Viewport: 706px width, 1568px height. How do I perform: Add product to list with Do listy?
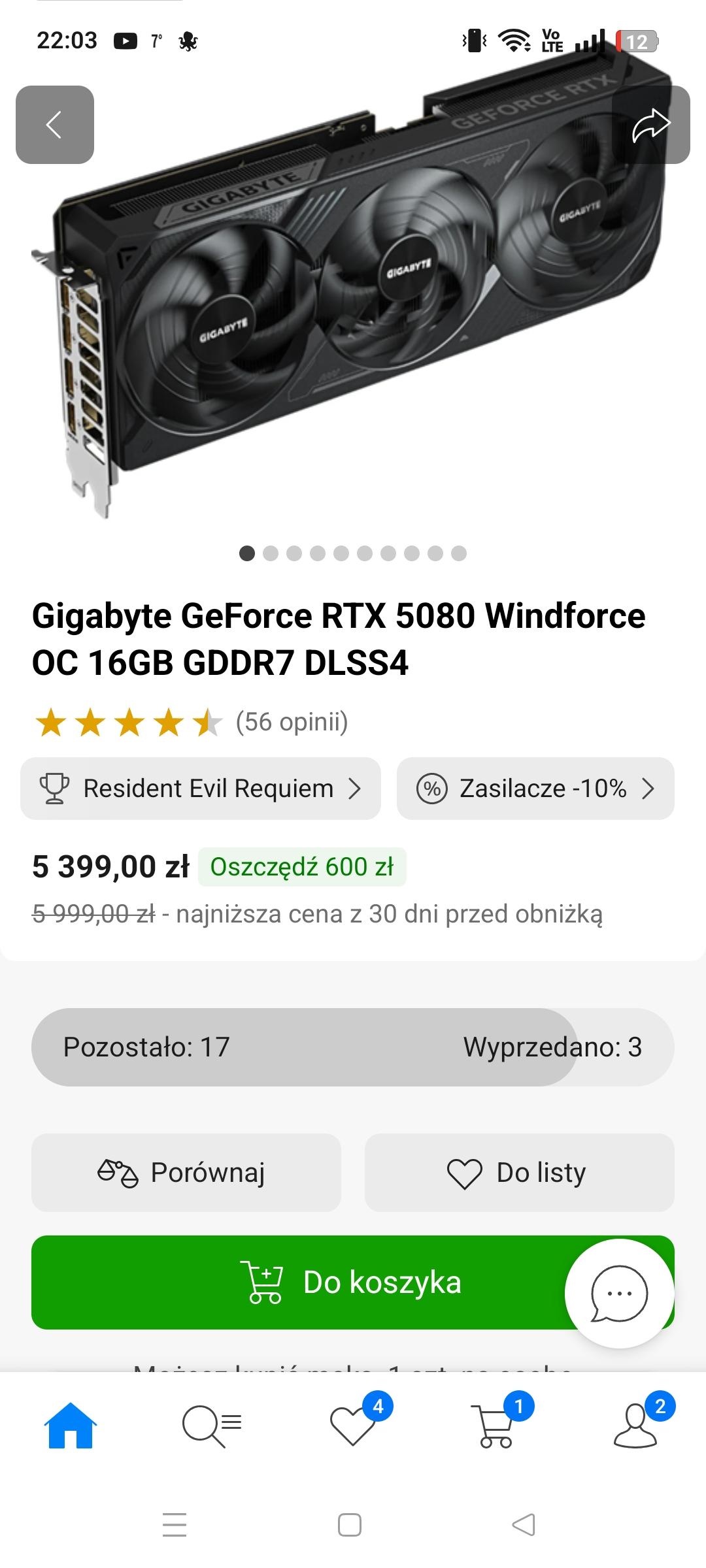[x=519, y=1173]
